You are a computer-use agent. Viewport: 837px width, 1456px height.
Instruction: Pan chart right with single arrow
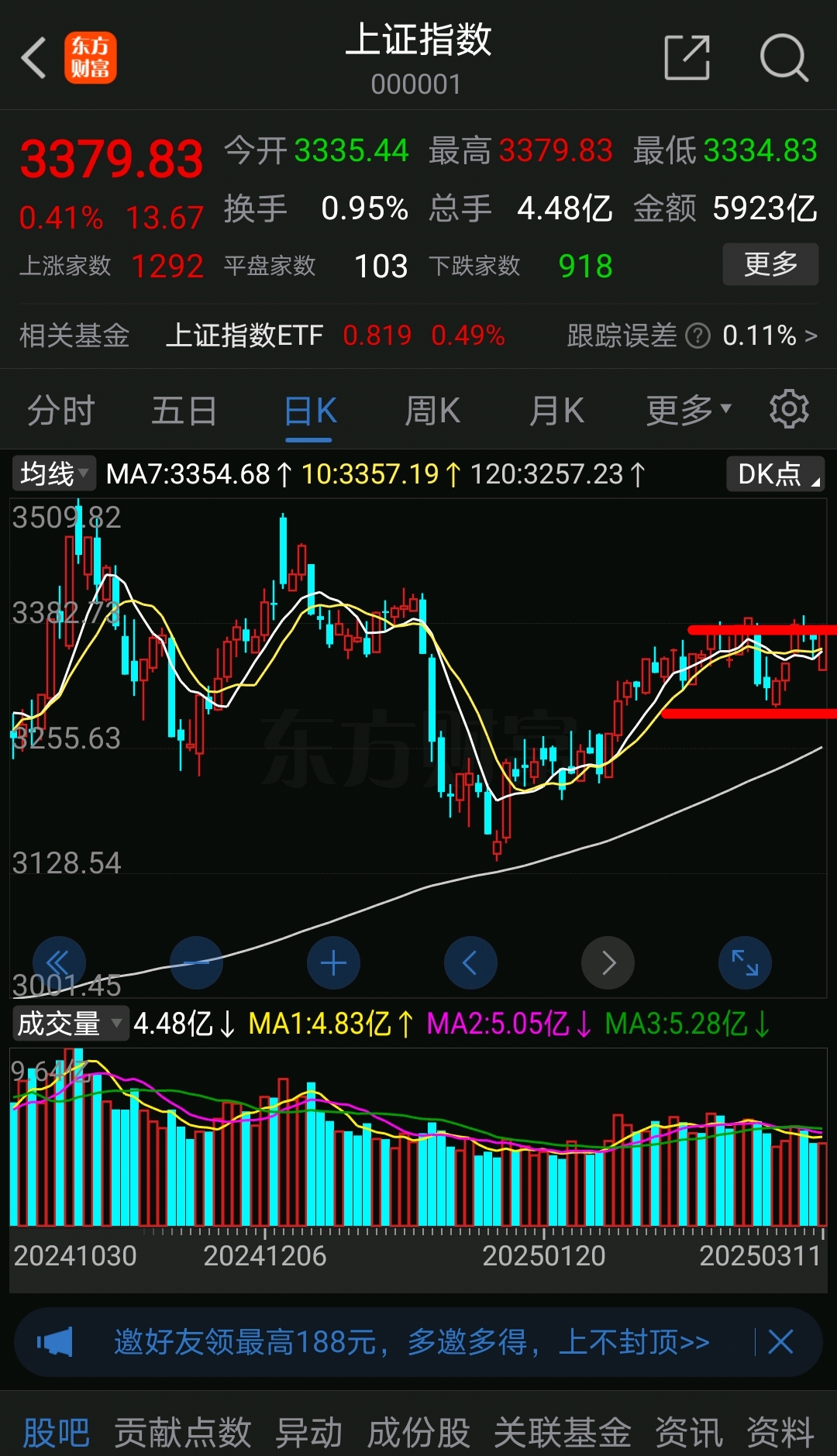608,962
